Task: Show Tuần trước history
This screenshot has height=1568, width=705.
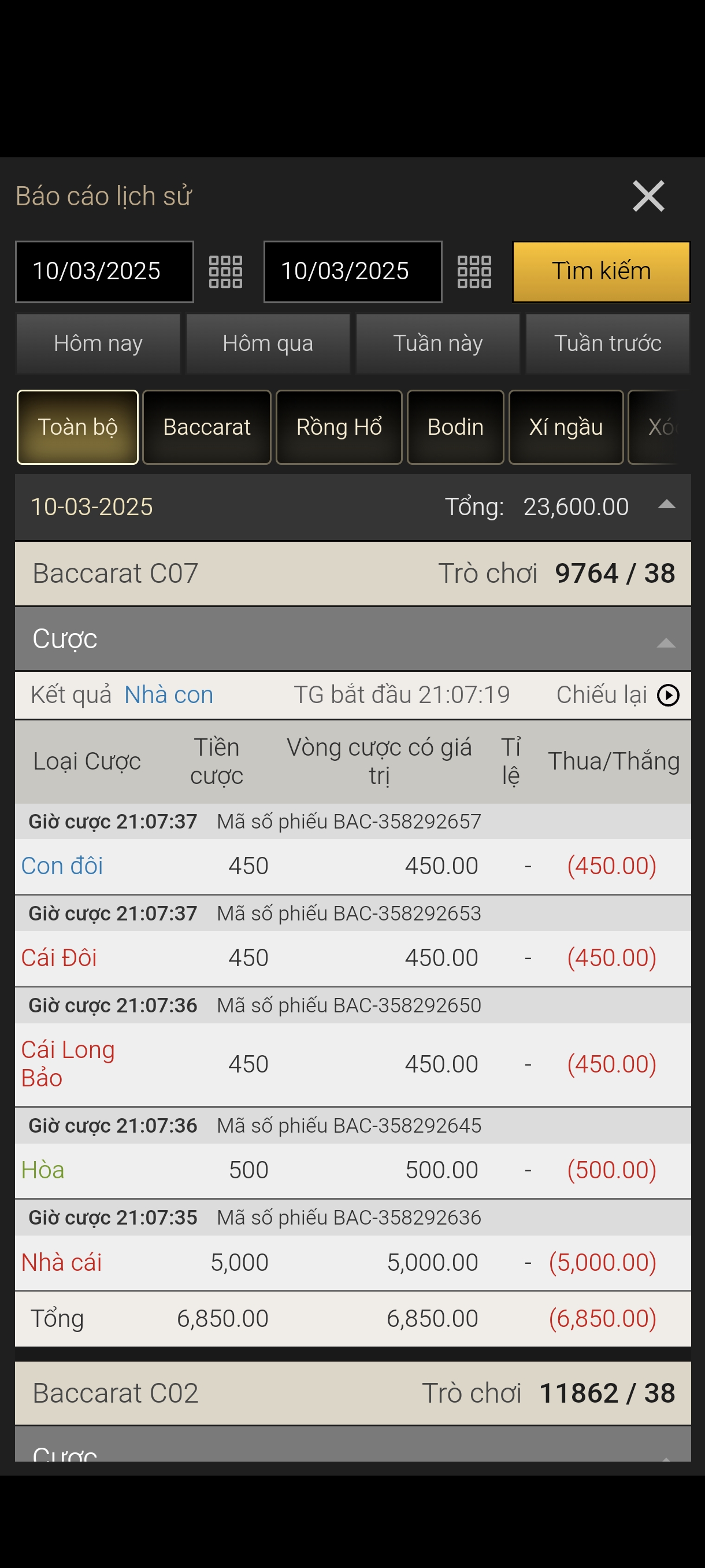Action: (607, 343)
